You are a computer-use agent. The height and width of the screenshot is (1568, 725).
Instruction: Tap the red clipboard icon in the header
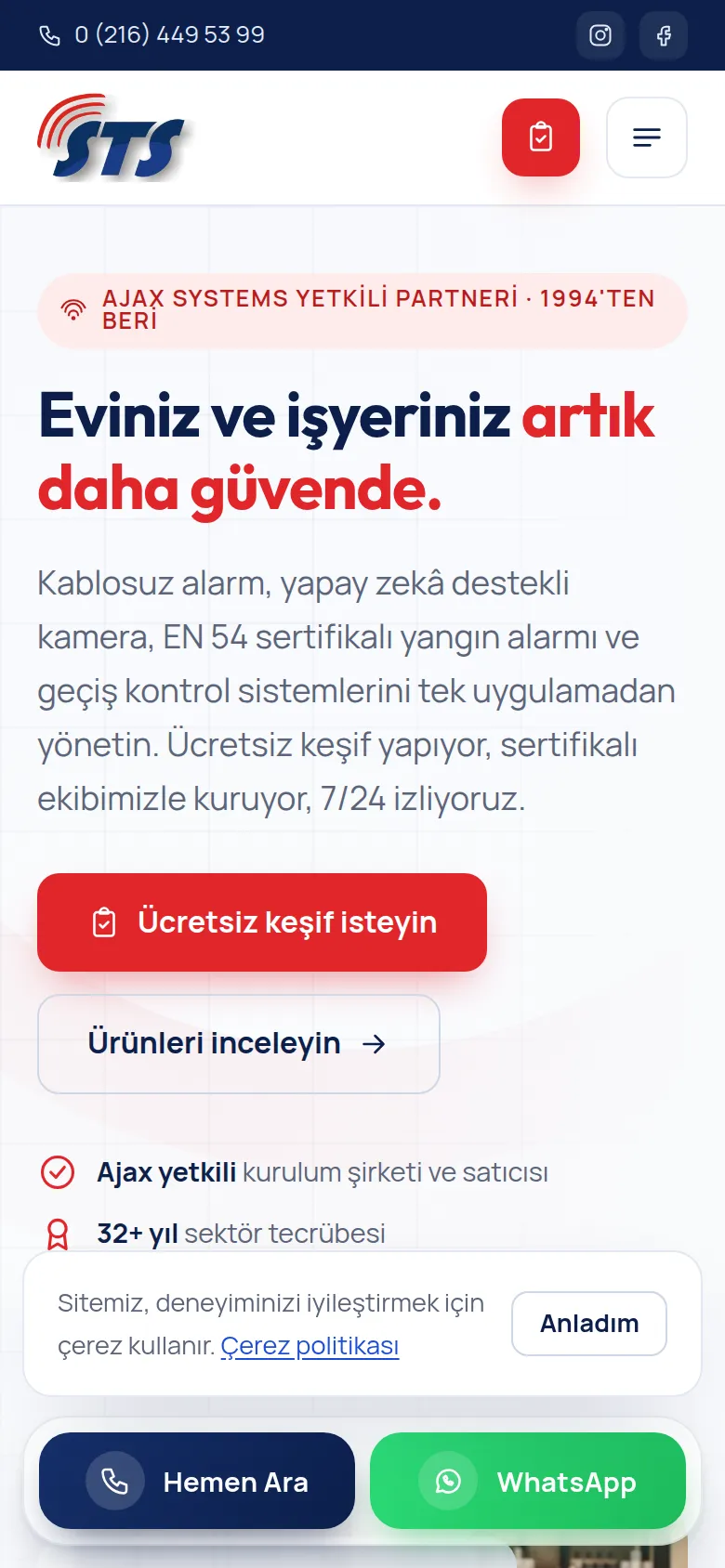coord(541,137)
